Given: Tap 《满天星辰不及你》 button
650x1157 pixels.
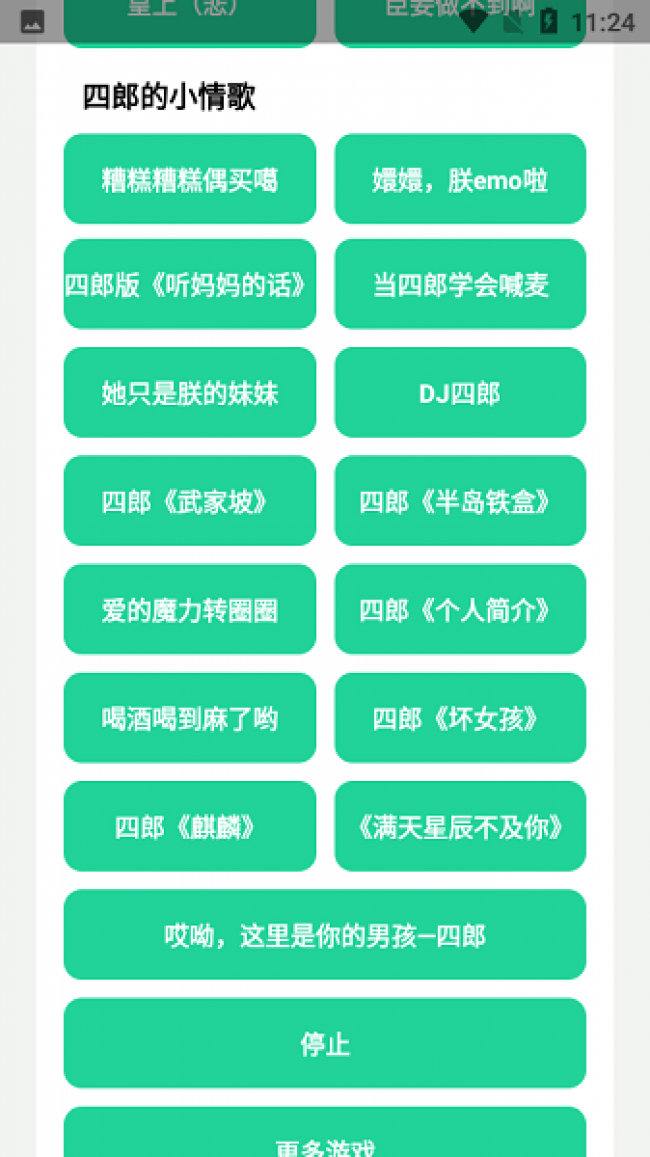Looking at the screenshot, I should click(460, 826).
